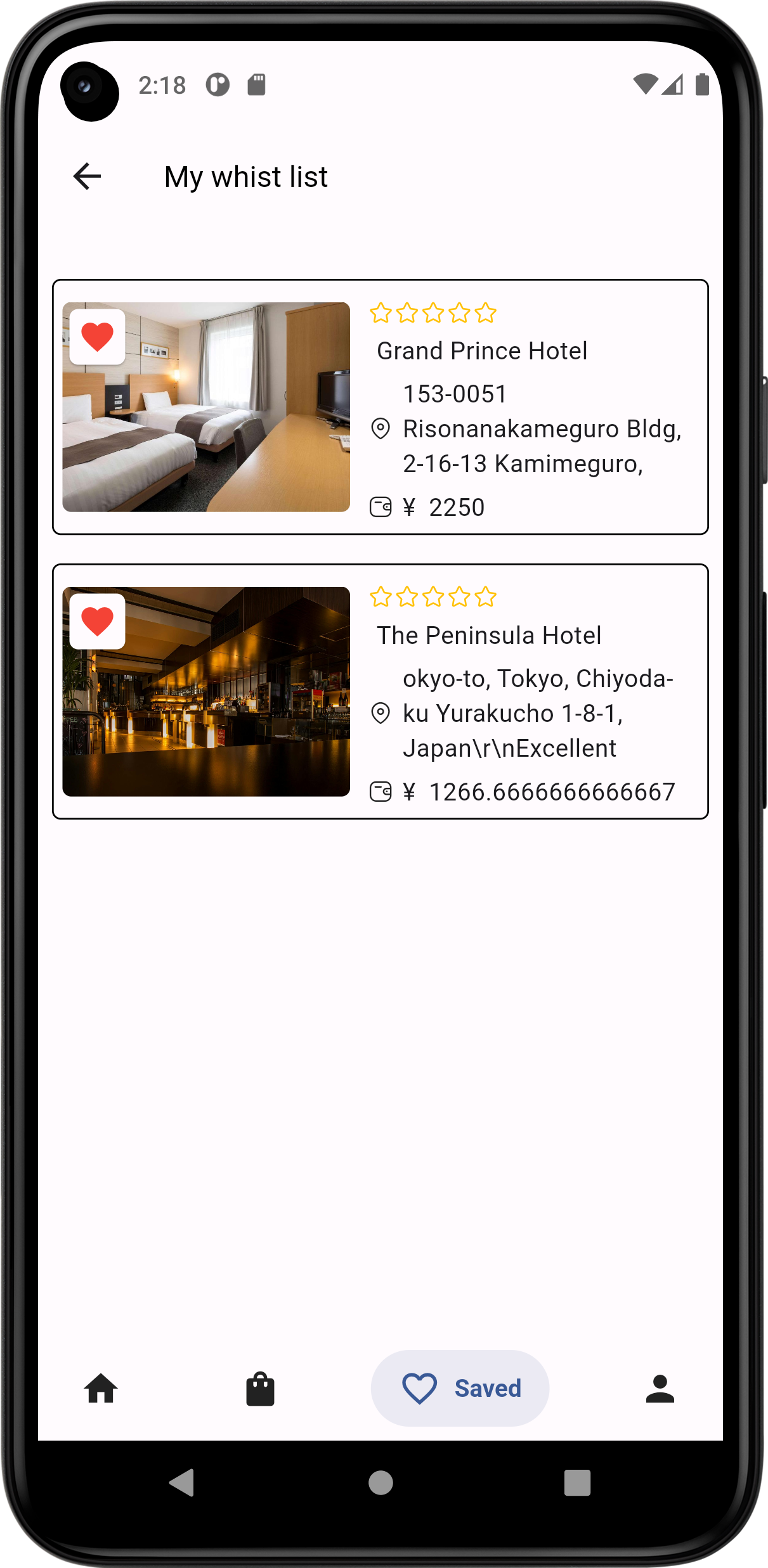
Task: Remove The Peninsula Hotel from saved hearts
Action: click(x=97, y=621)
